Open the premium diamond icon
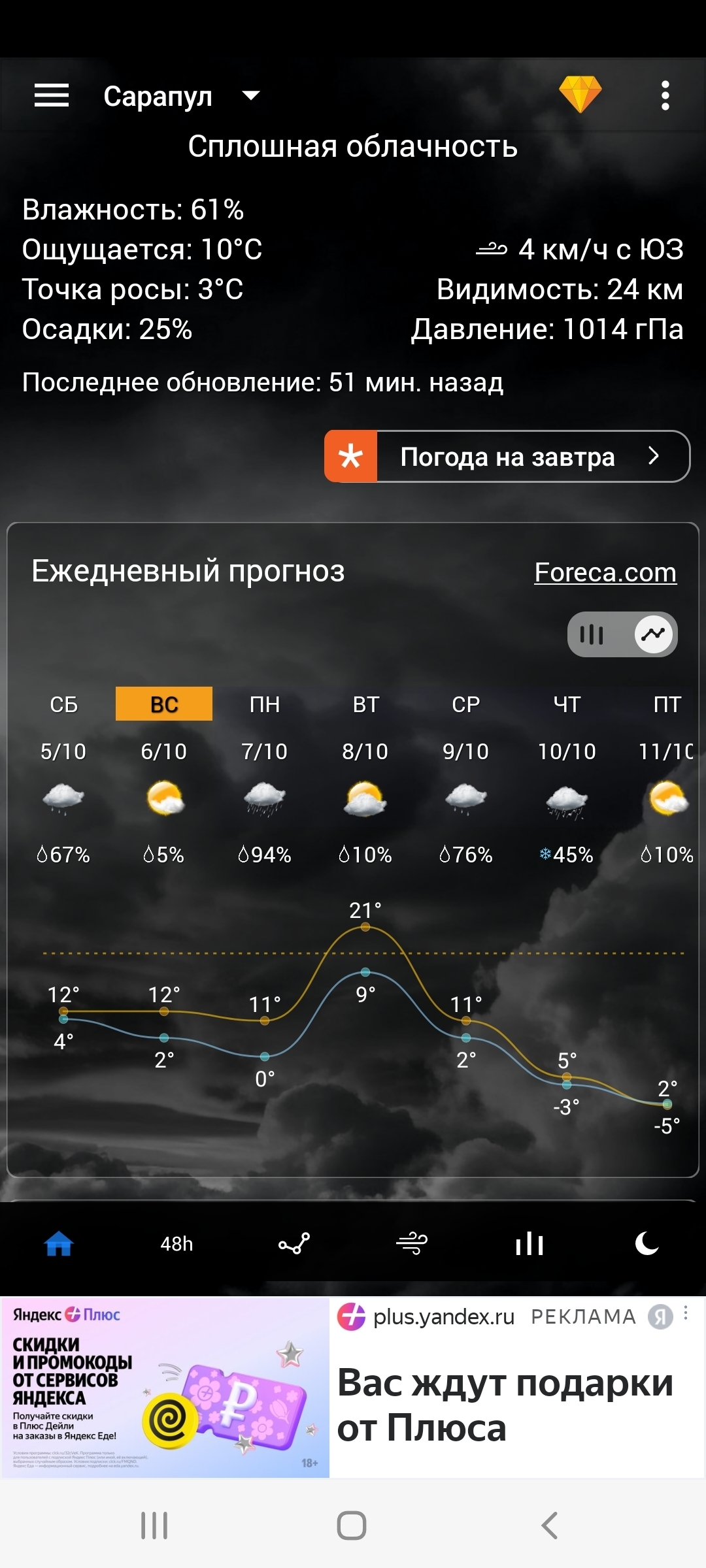The image size is (706, 1568). (580, 94)
